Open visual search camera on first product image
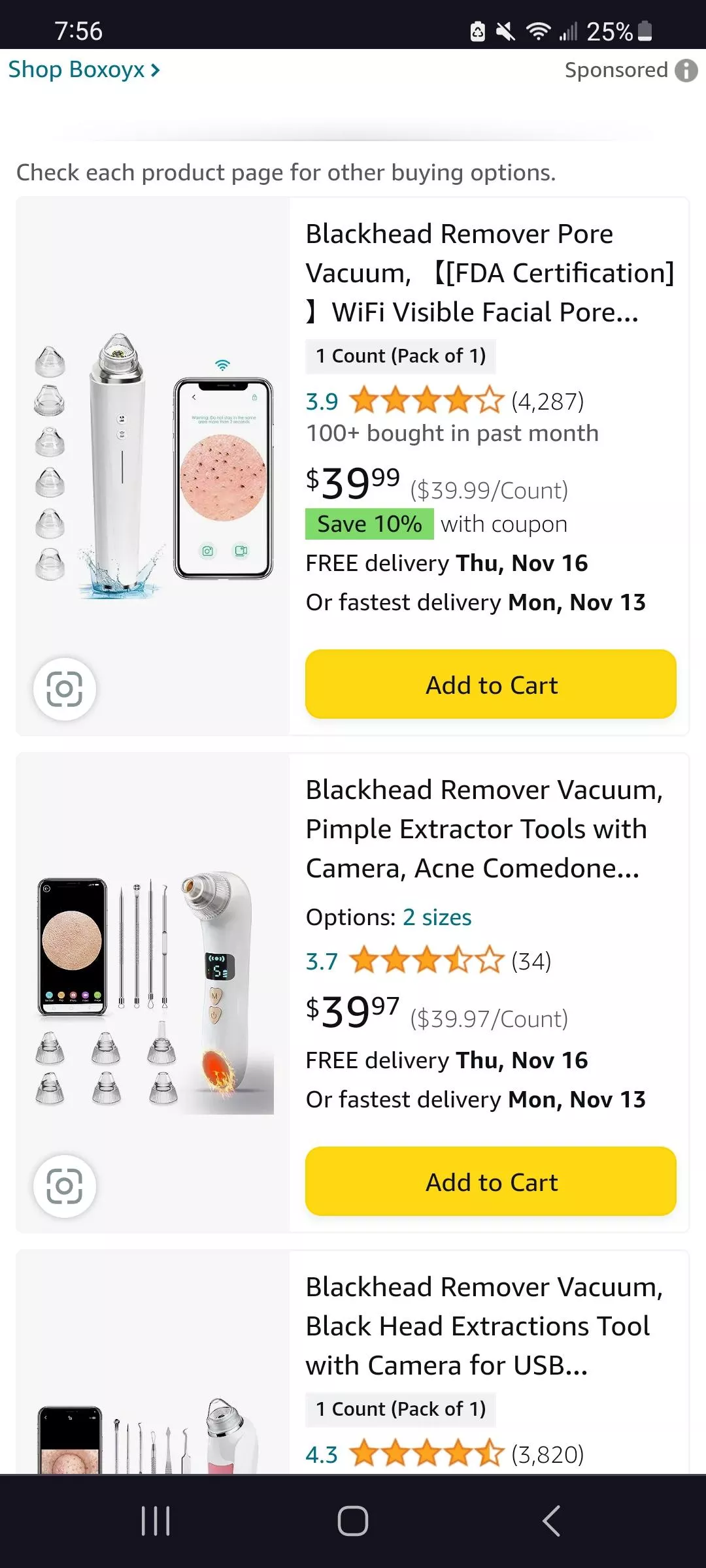706x1568 pixels. pyautogui.click(x=65, y=689)
